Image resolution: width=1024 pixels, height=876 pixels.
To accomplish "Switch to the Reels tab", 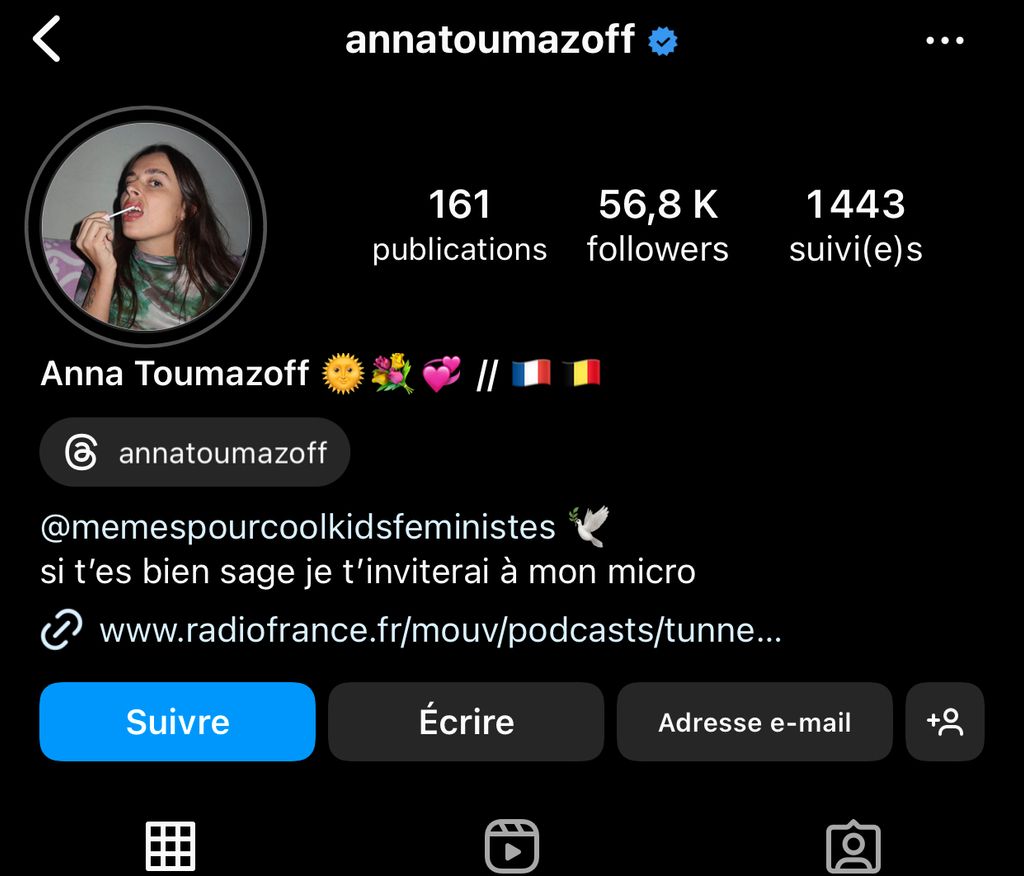I will (x=511, y=846).
